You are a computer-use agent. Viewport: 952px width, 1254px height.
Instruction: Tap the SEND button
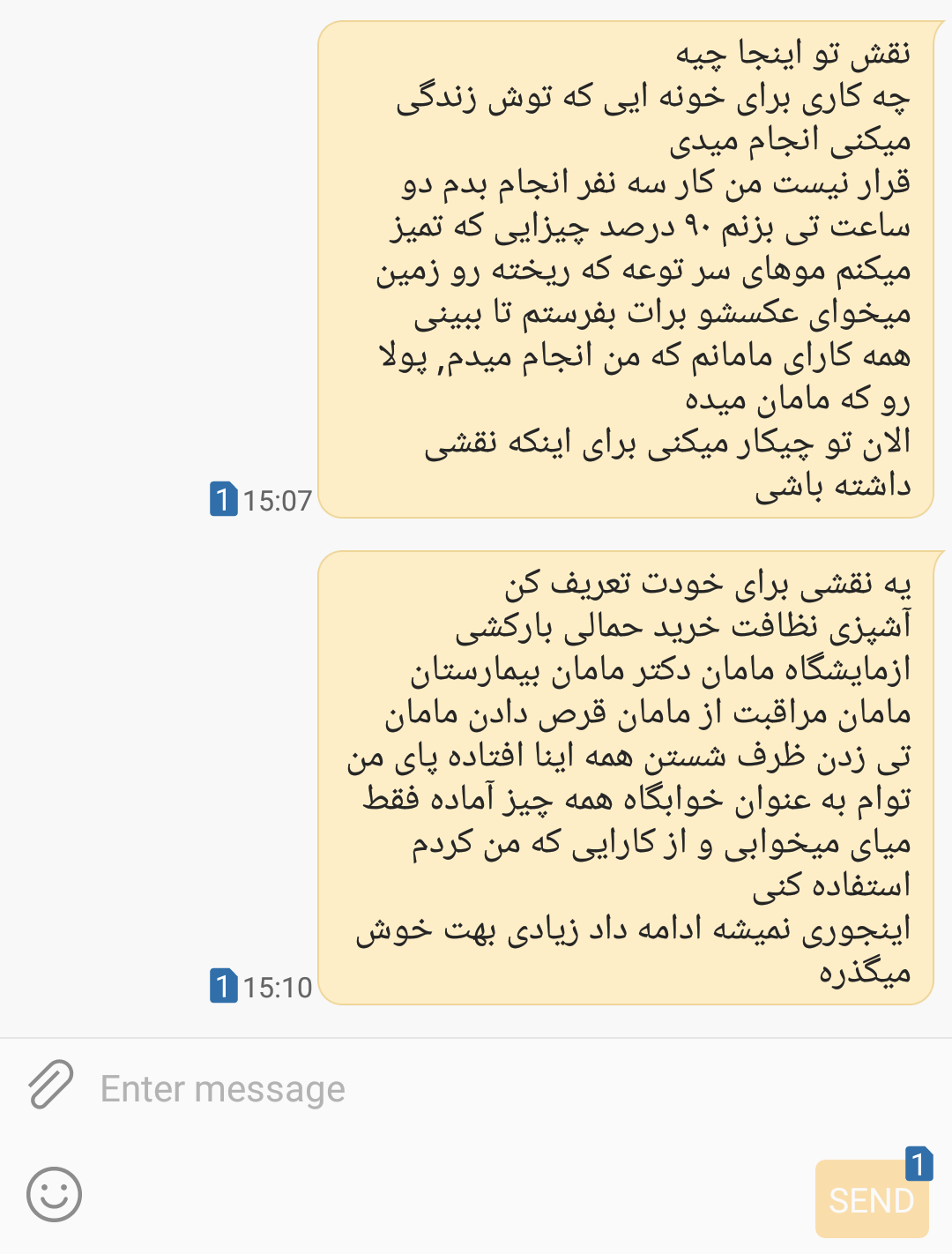click(871, 1199)
